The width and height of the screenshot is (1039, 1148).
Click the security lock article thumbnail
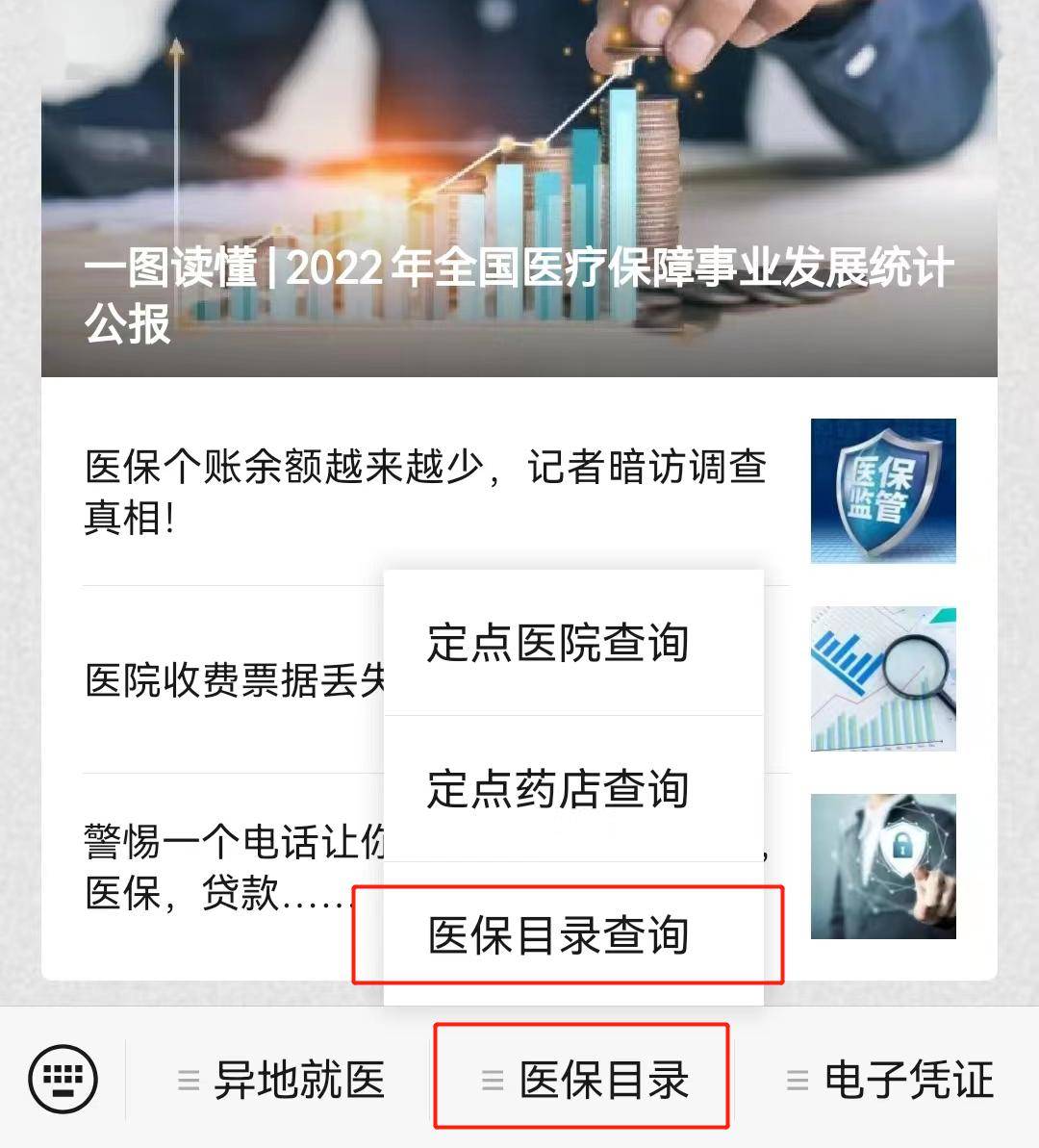[x=882, y=864]
